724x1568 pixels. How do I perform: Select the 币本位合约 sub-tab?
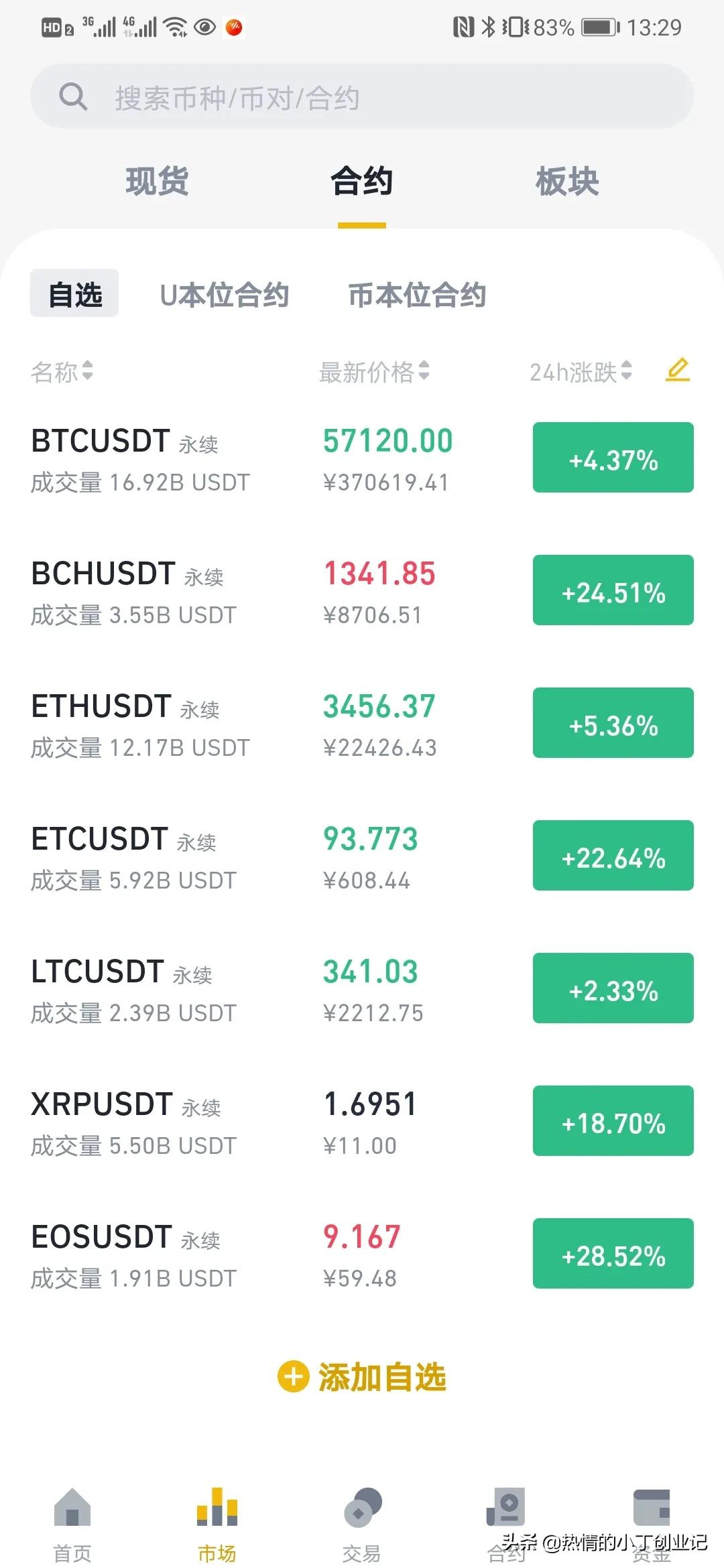click(417, 295)
